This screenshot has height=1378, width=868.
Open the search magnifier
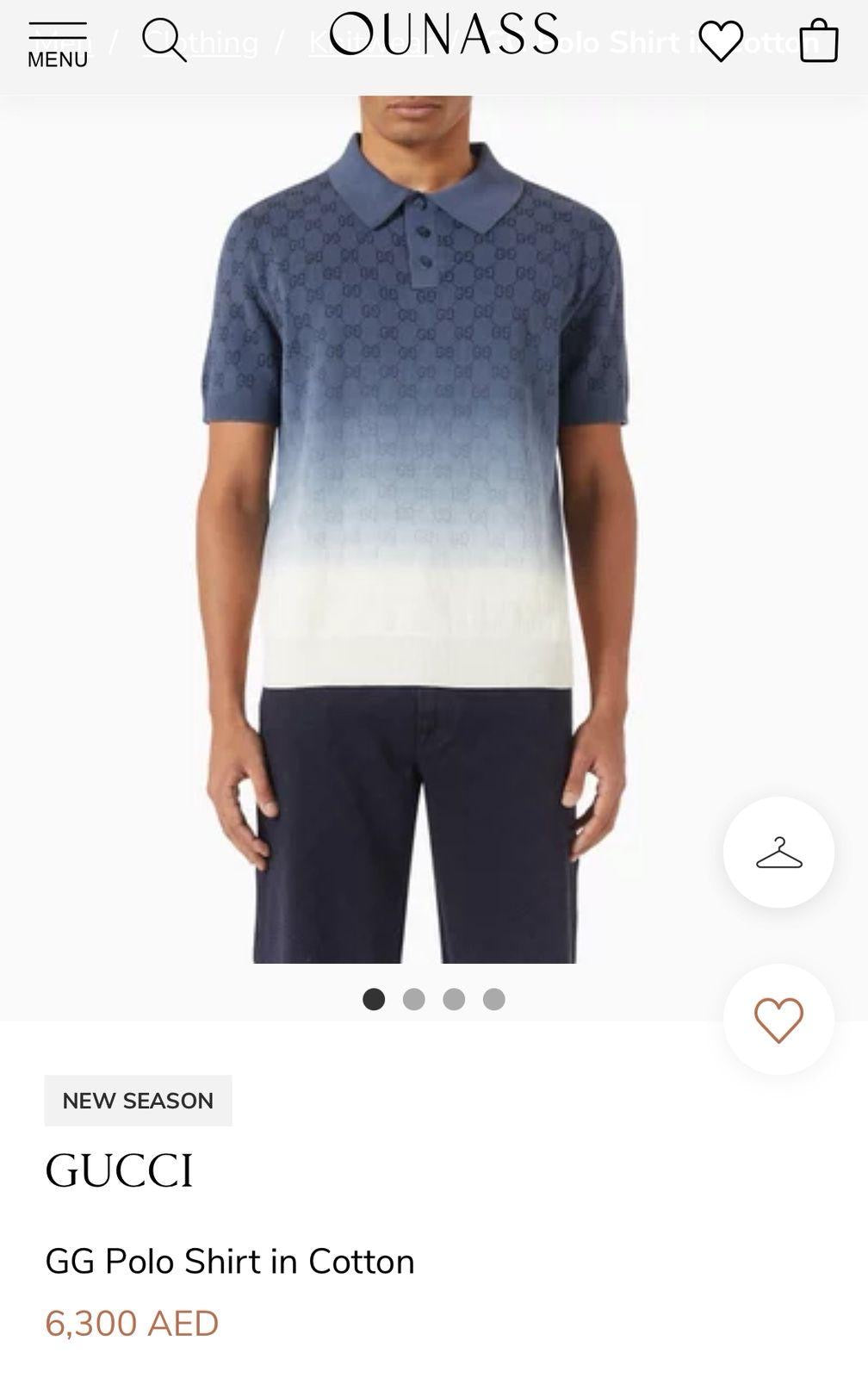tap(164, 40)
